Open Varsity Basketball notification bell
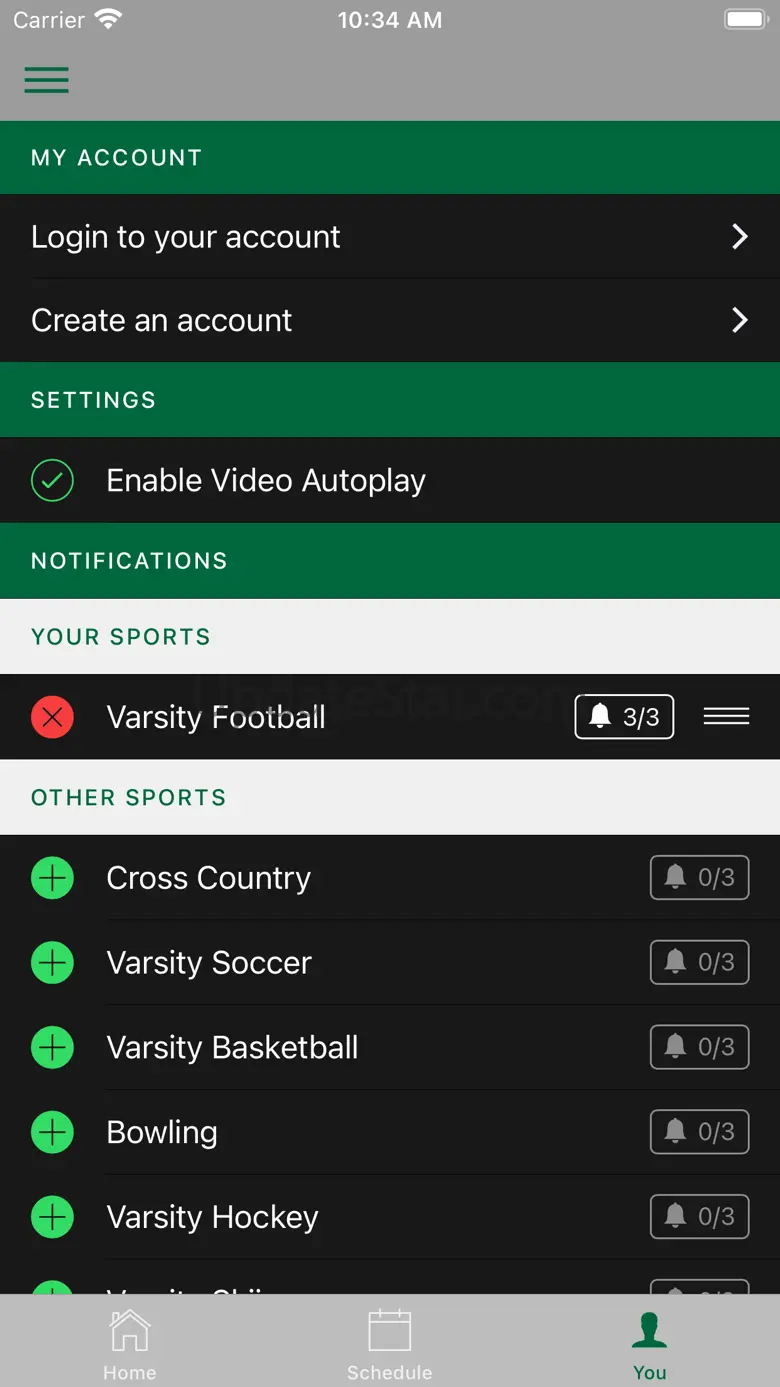This screenshot has height=1387, width=780. tap(699, 1047)
